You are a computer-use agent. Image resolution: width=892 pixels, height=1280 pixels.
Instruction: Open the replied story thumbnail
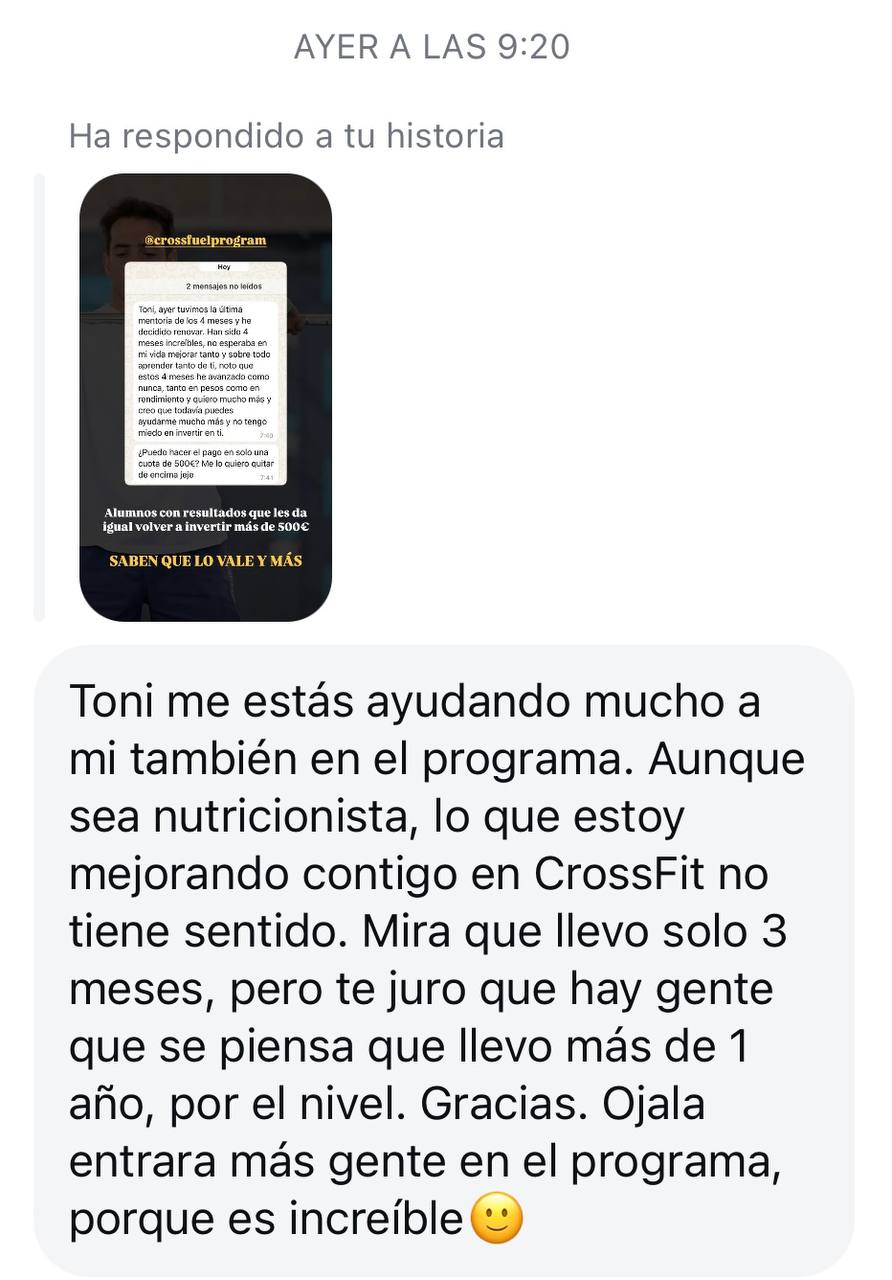(x=205, y=397)
